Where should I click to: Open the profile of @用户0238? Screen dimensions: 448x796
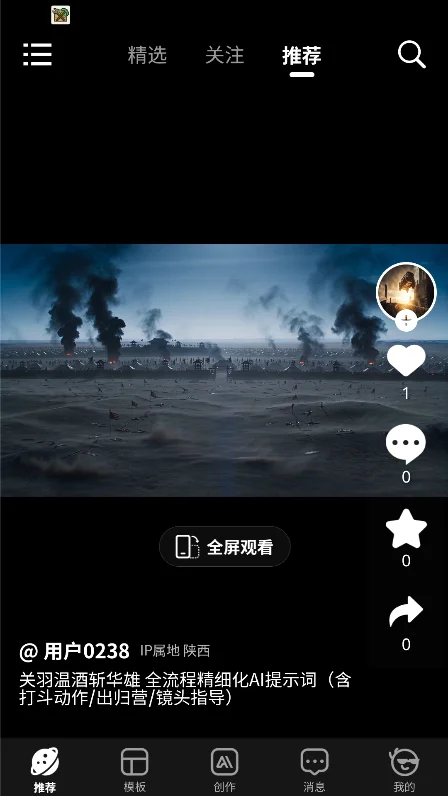point(74,651)
